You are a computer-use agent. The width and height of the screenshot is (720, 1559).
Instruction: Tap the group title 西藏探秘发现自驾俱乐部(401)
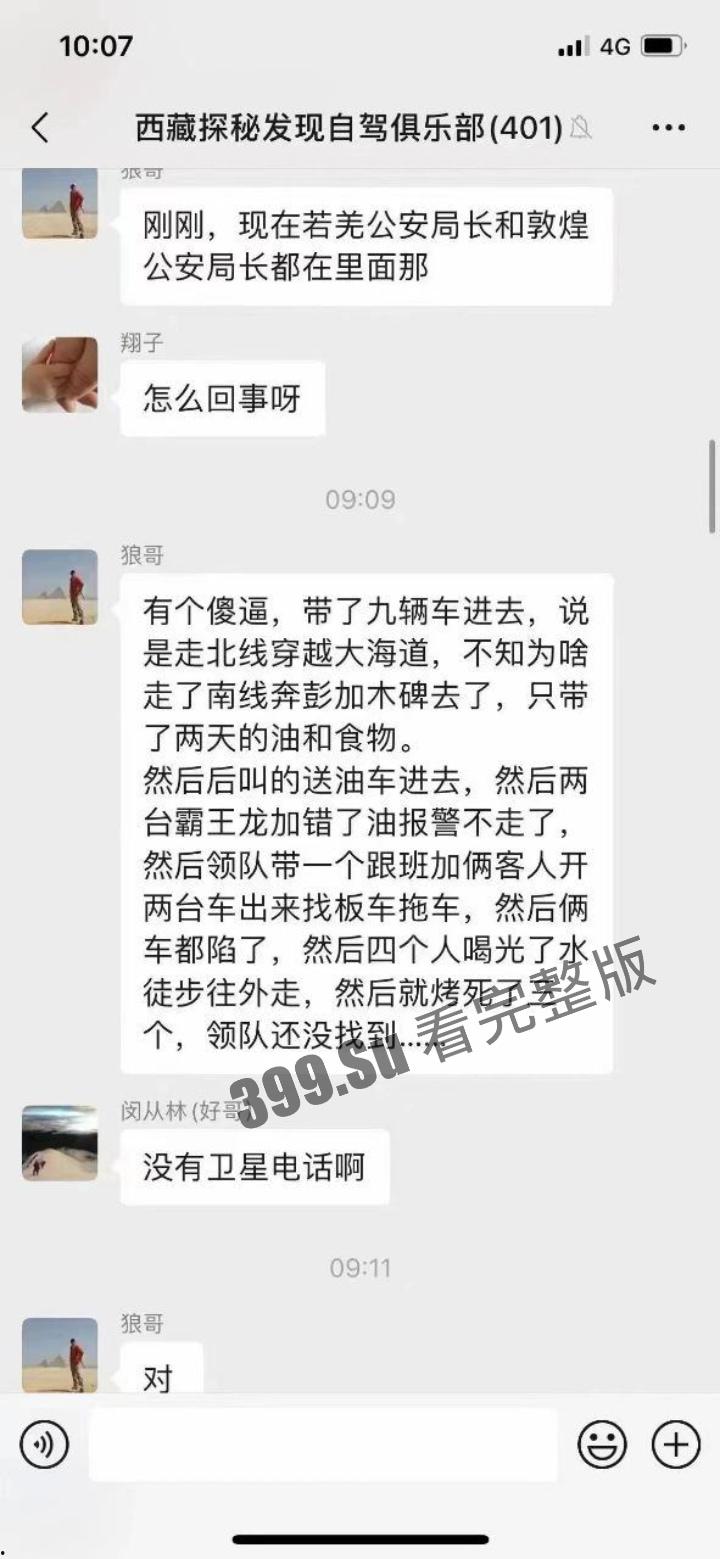pos(346,128)
